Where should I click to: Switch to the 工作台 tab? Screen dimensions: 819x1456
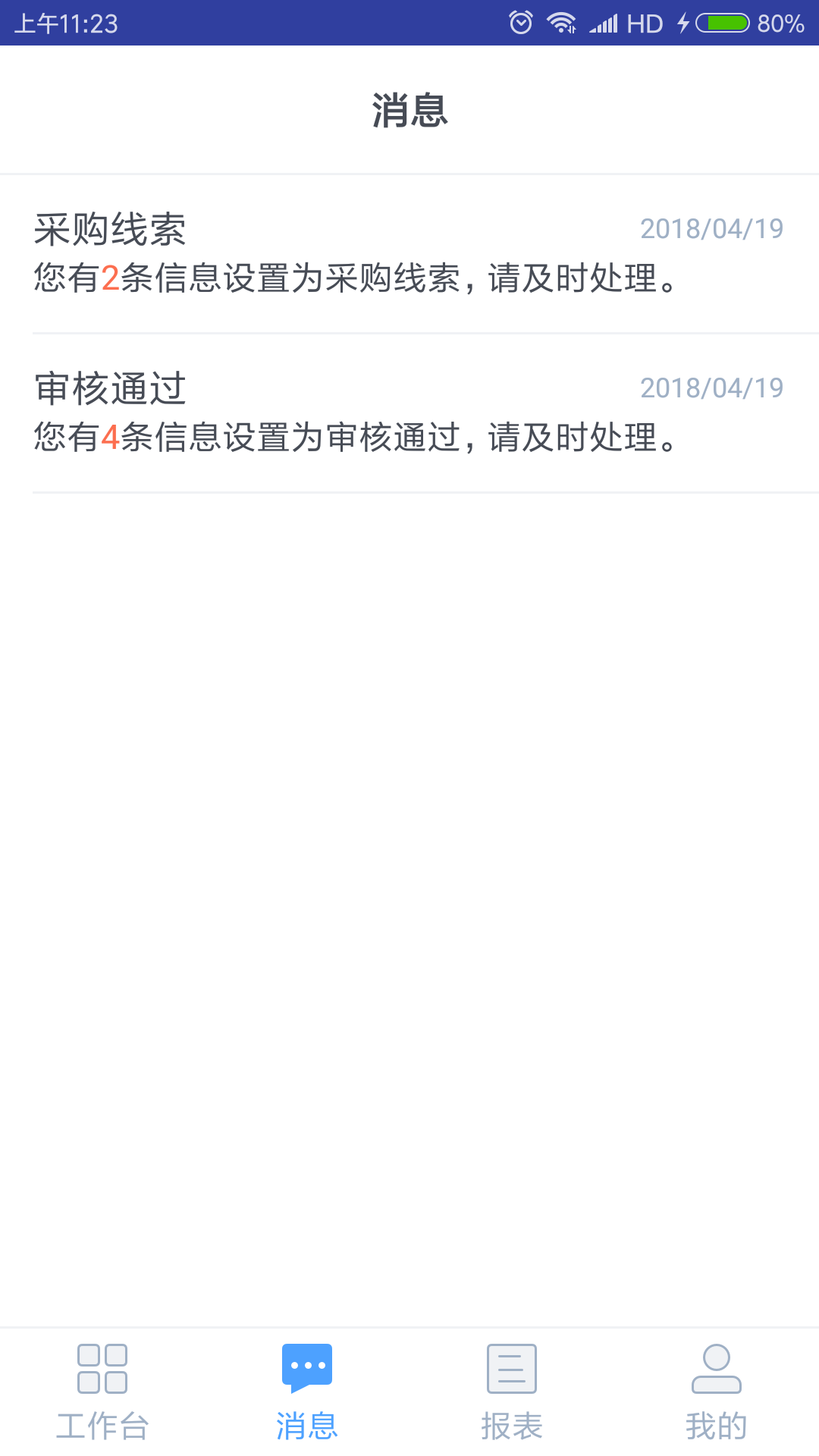click(102, 1392)
